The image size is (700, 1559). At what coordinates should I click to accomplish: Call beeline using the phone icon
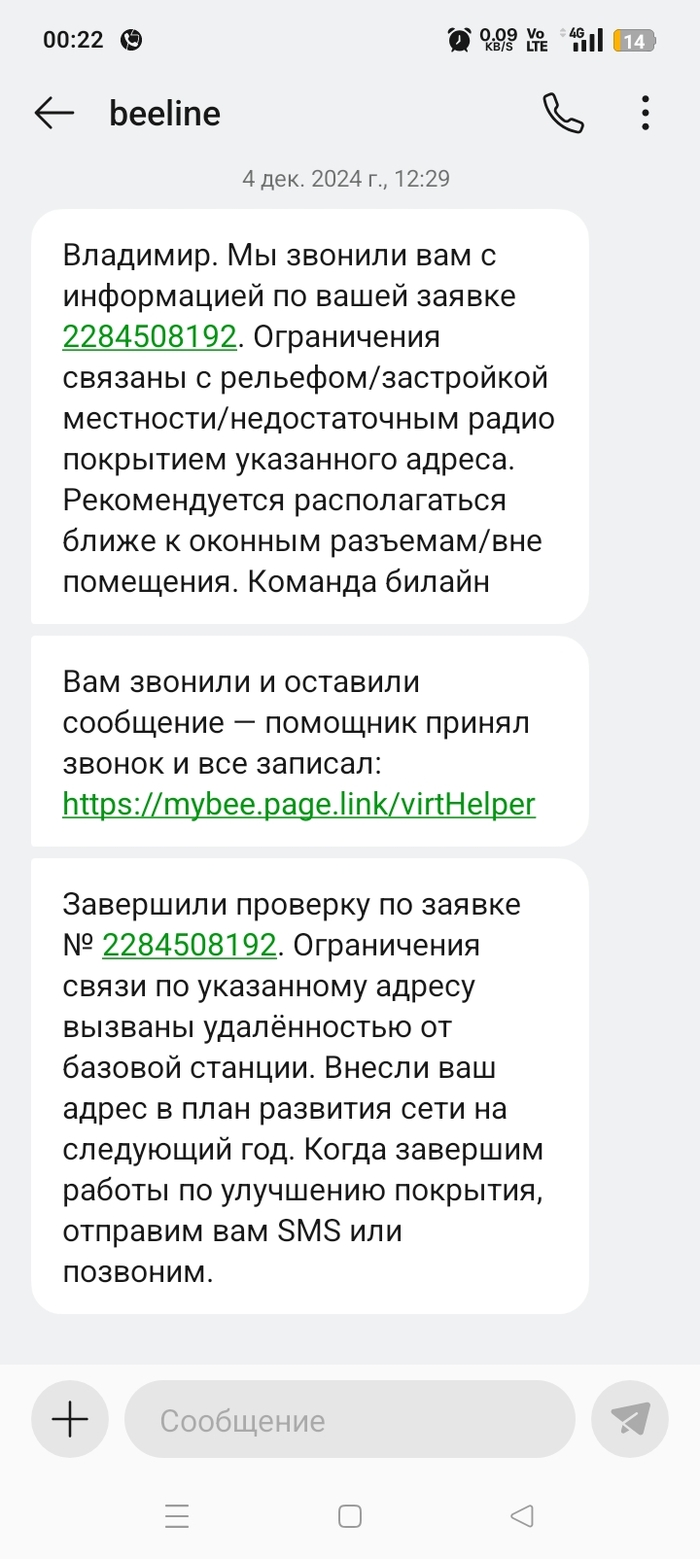563,113
